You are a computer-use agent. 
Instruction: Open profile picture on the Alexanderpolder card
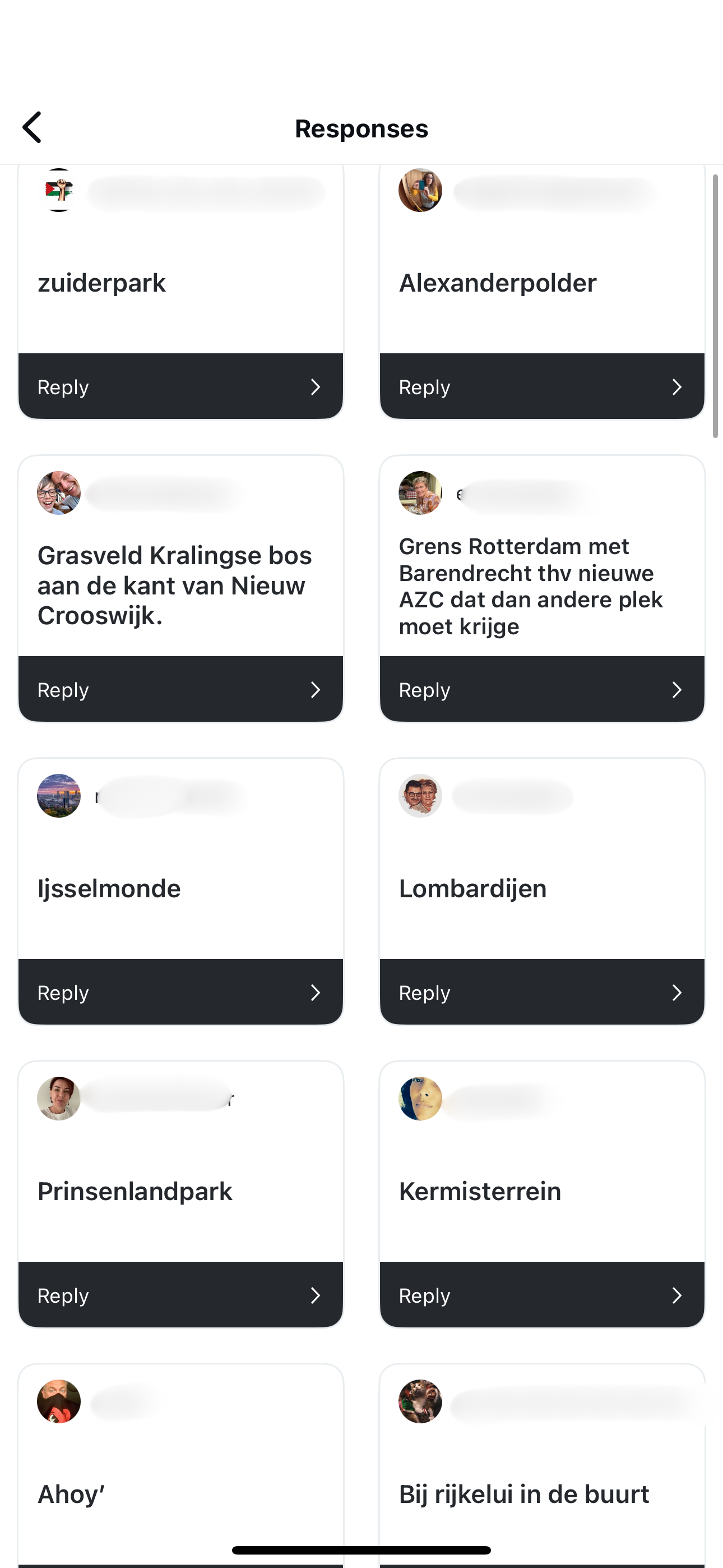pyautogui.click(x=420, y=191)
